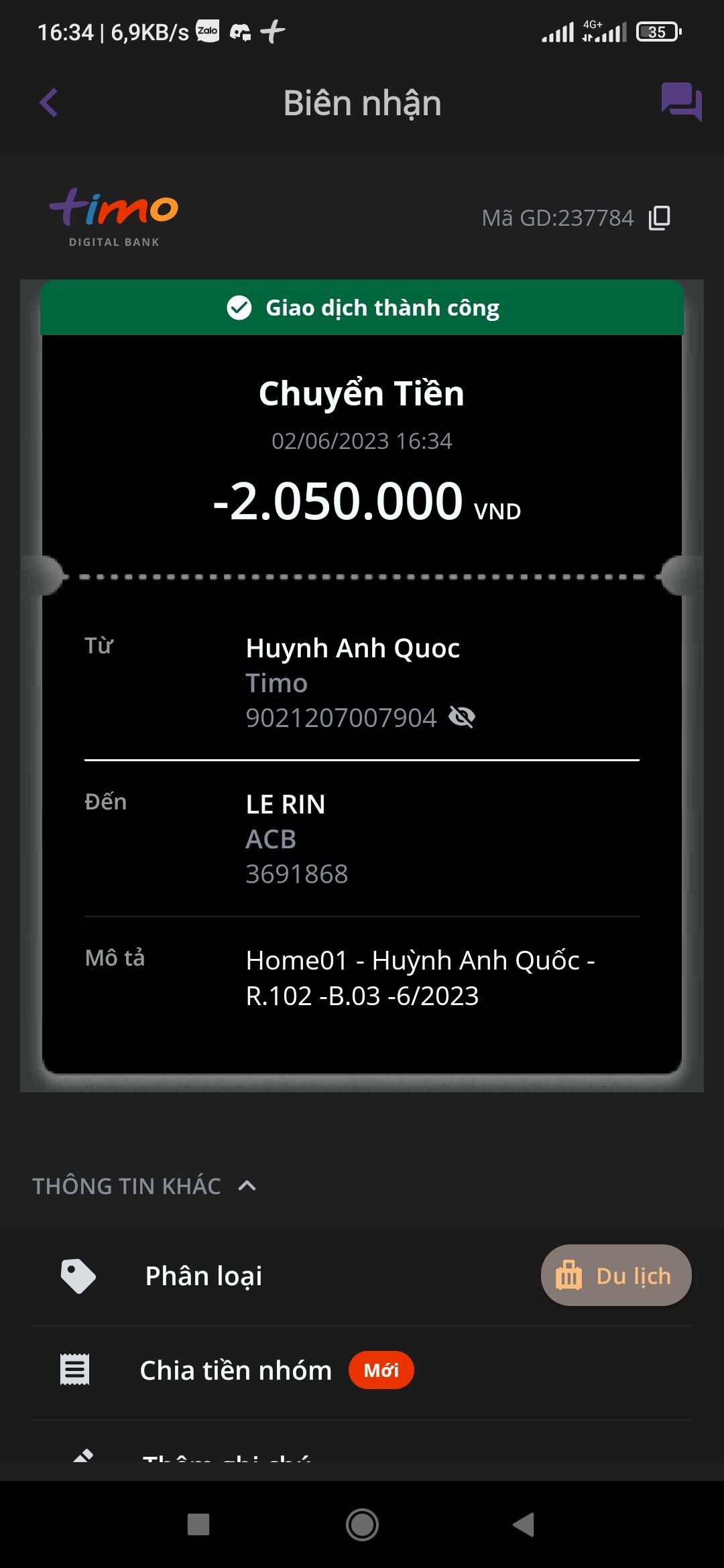Open the Phân loại row
724x1568 pixels.
click(x=204, y=1276)
